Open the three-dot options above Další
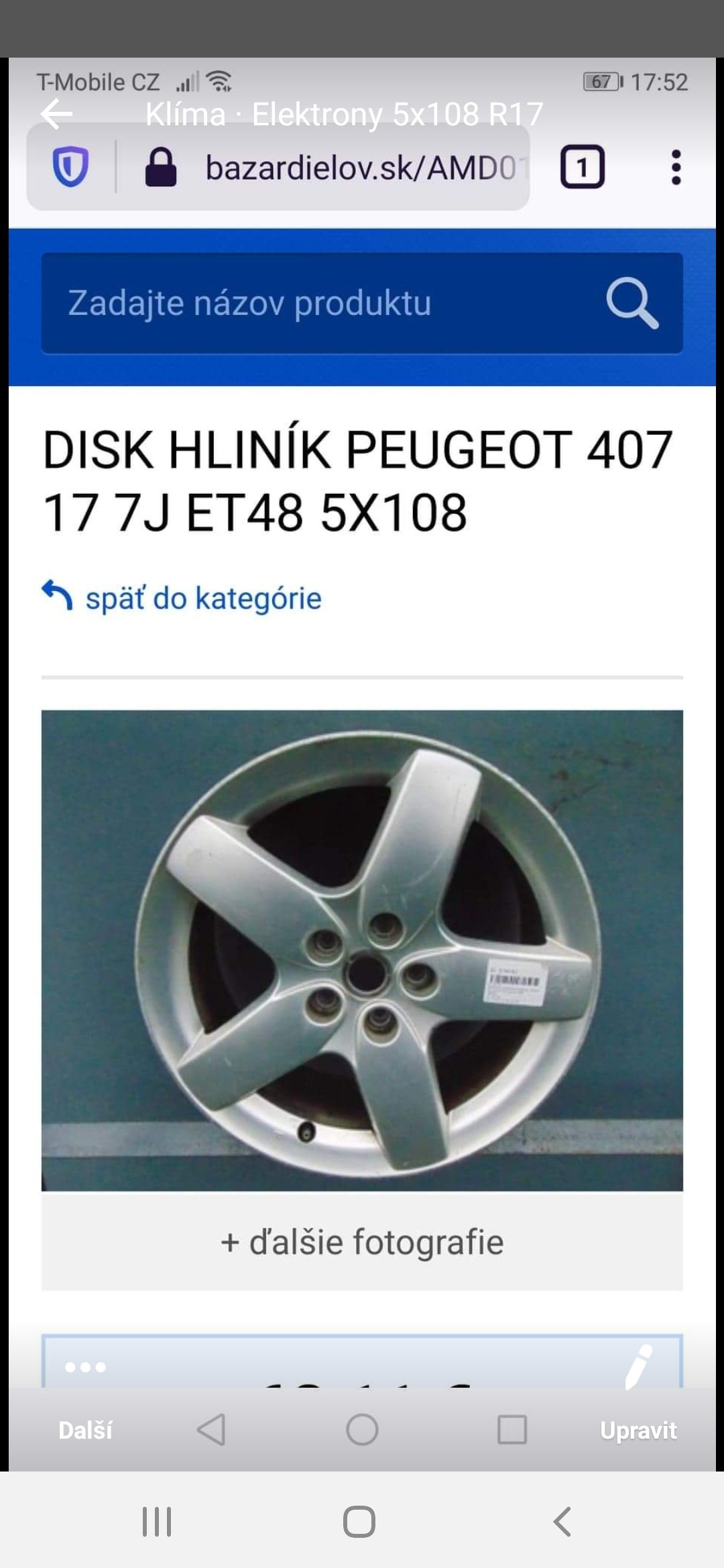724x1568 pixels. 85,1368
